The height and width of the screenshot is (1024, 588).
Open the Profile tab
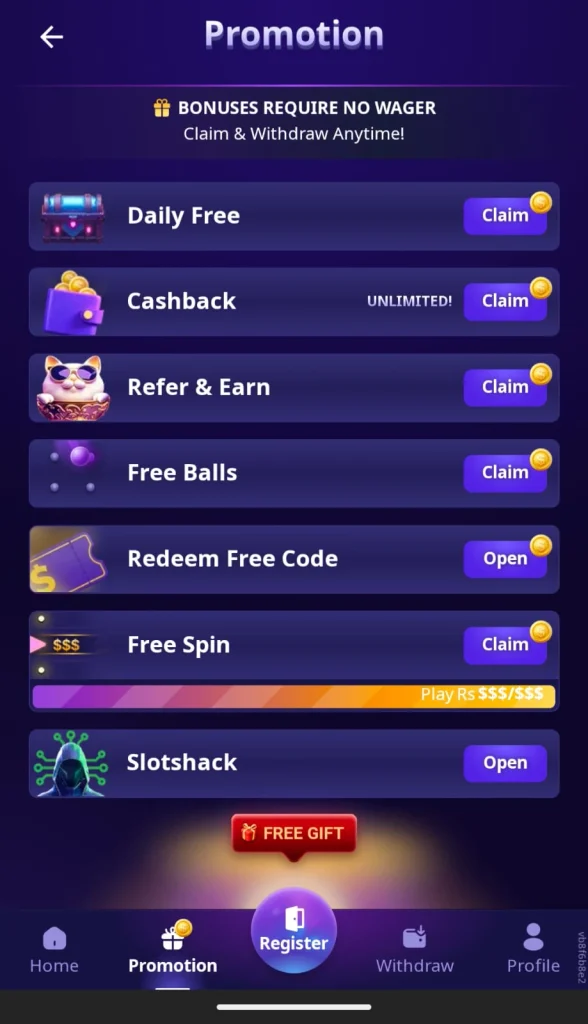pos(533,950)
